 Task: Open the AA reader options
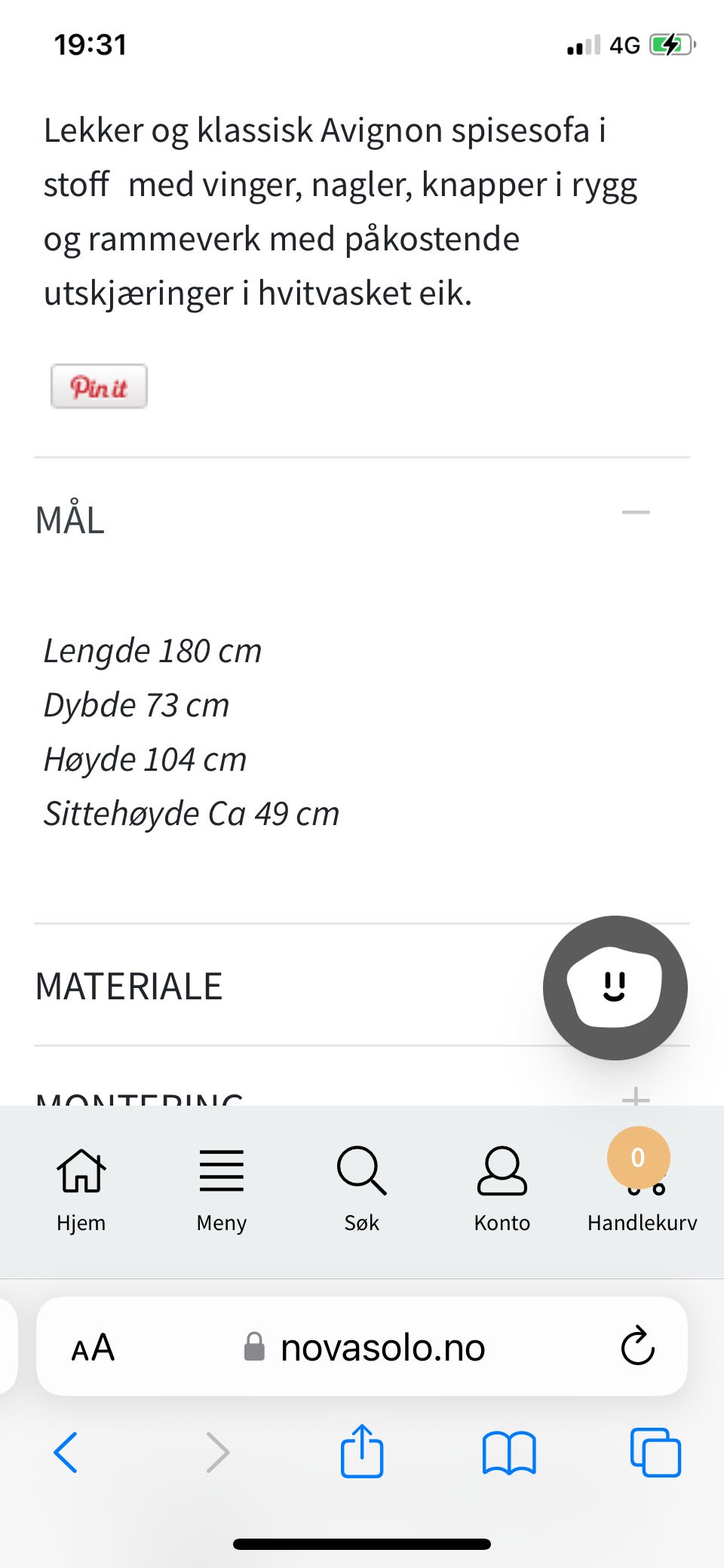tap(93, 1348)
